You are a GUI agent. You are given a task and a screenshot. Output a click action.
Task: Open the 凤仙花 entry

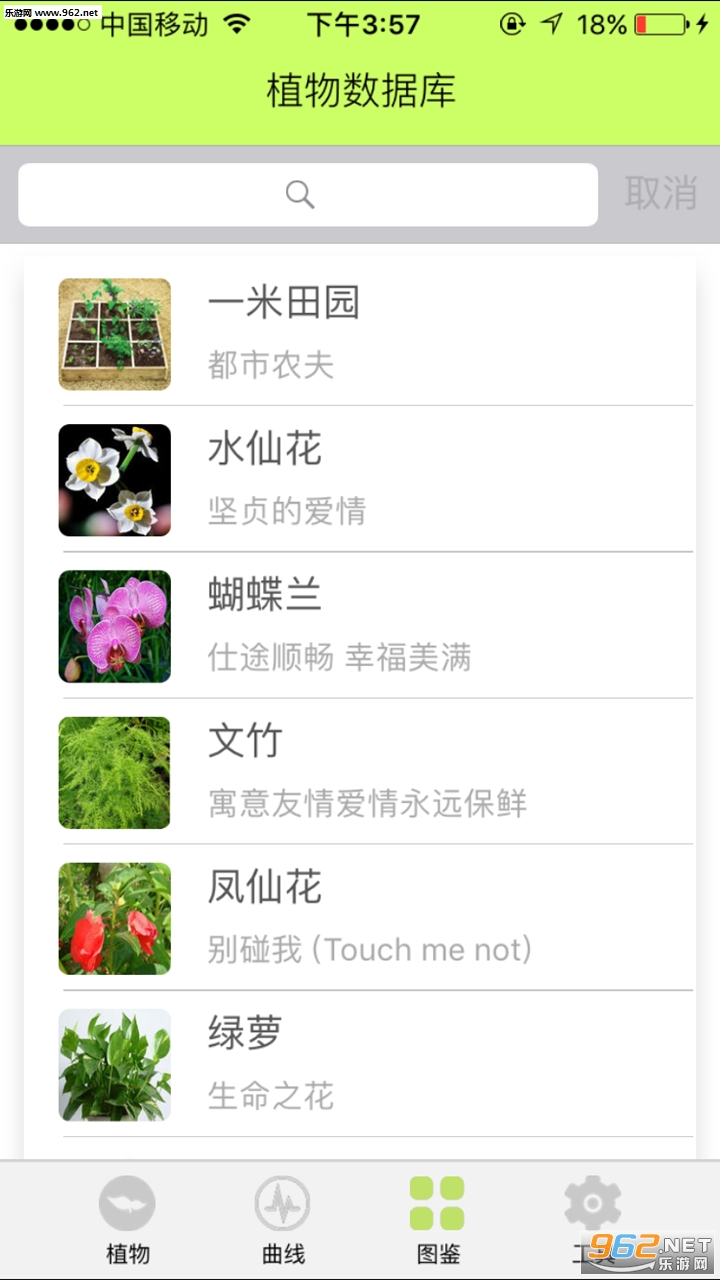coord(360,917)
